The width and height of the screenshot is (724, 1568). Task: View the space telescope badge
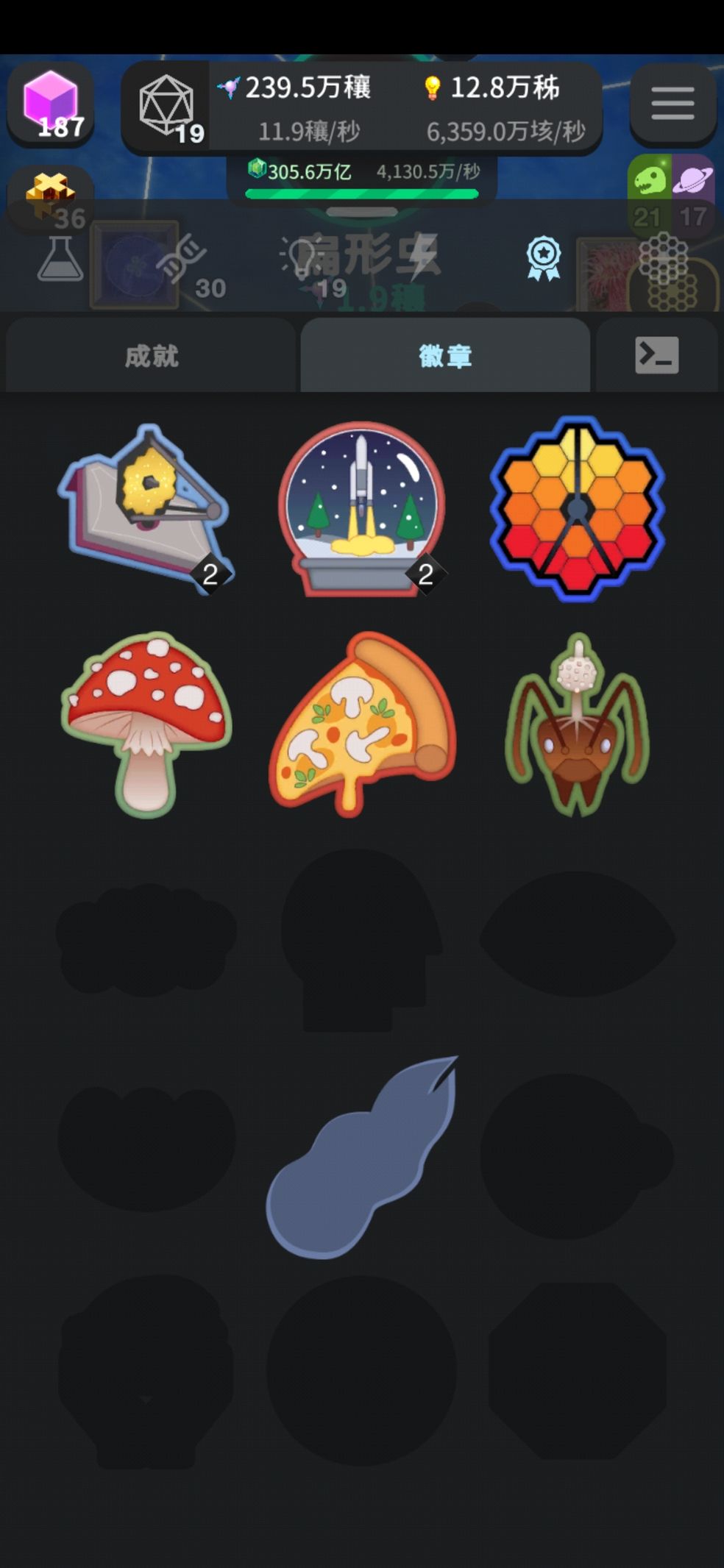click(146, 507)
